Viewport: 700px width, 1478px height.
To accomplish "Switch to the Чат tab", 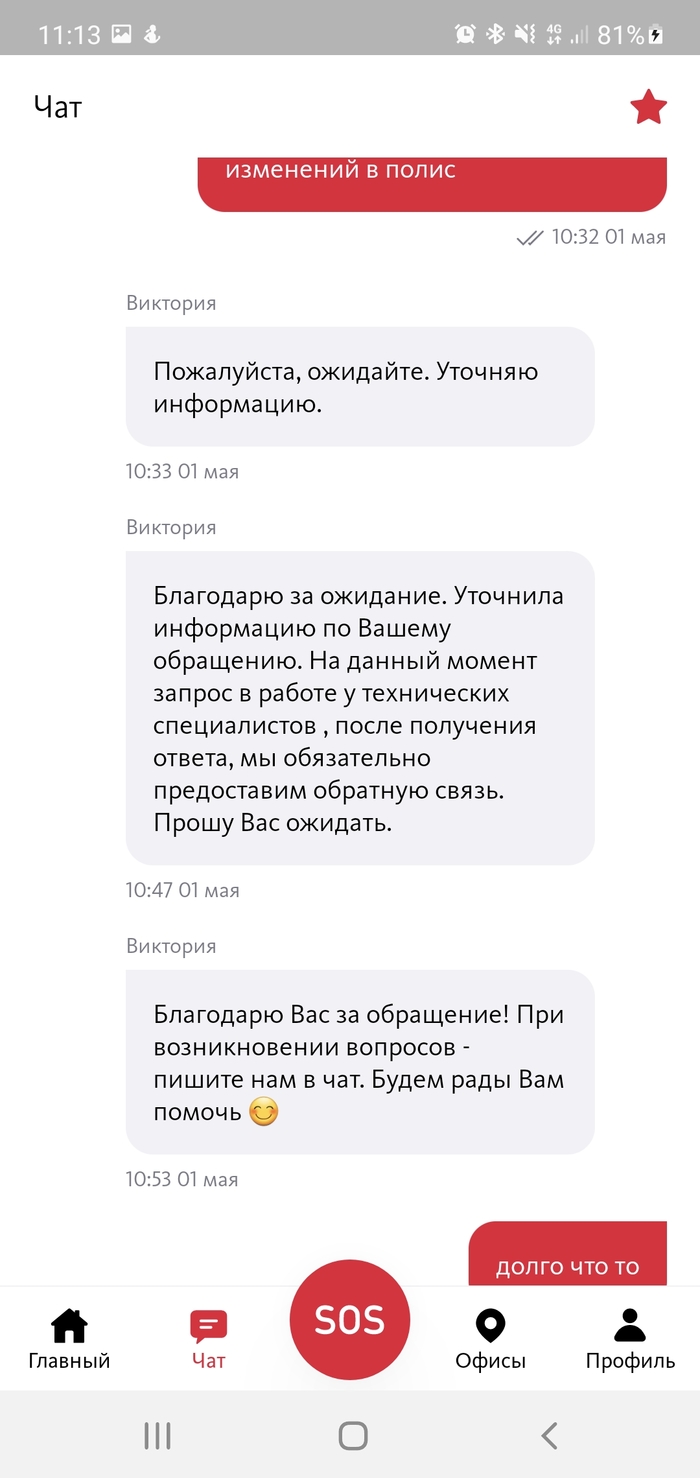I will click(208, 1338).
